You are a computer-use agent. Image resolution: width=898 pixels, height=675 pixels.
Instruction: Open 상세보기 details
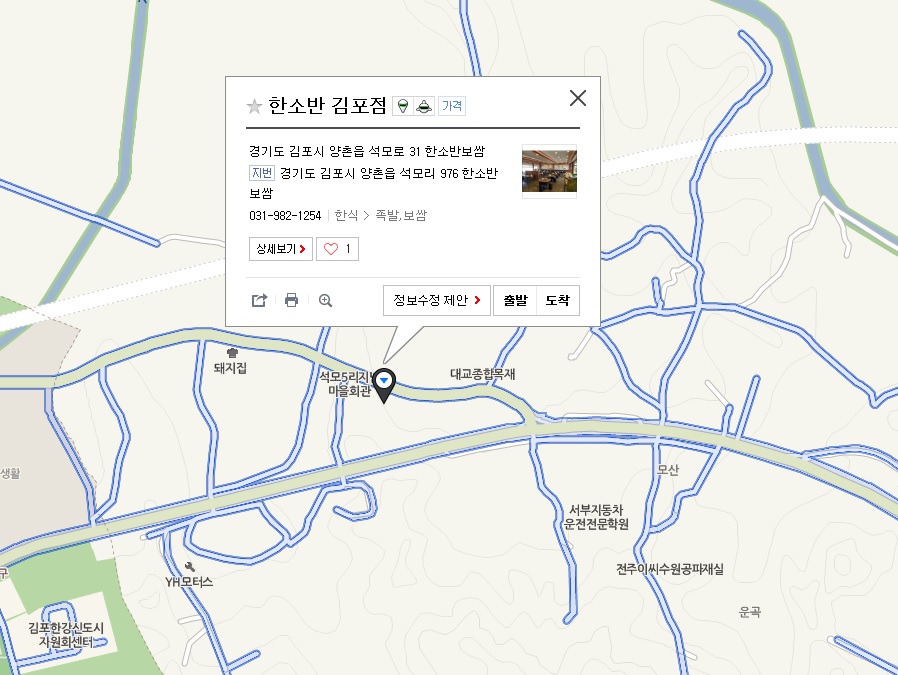click(x=281, y=249)
